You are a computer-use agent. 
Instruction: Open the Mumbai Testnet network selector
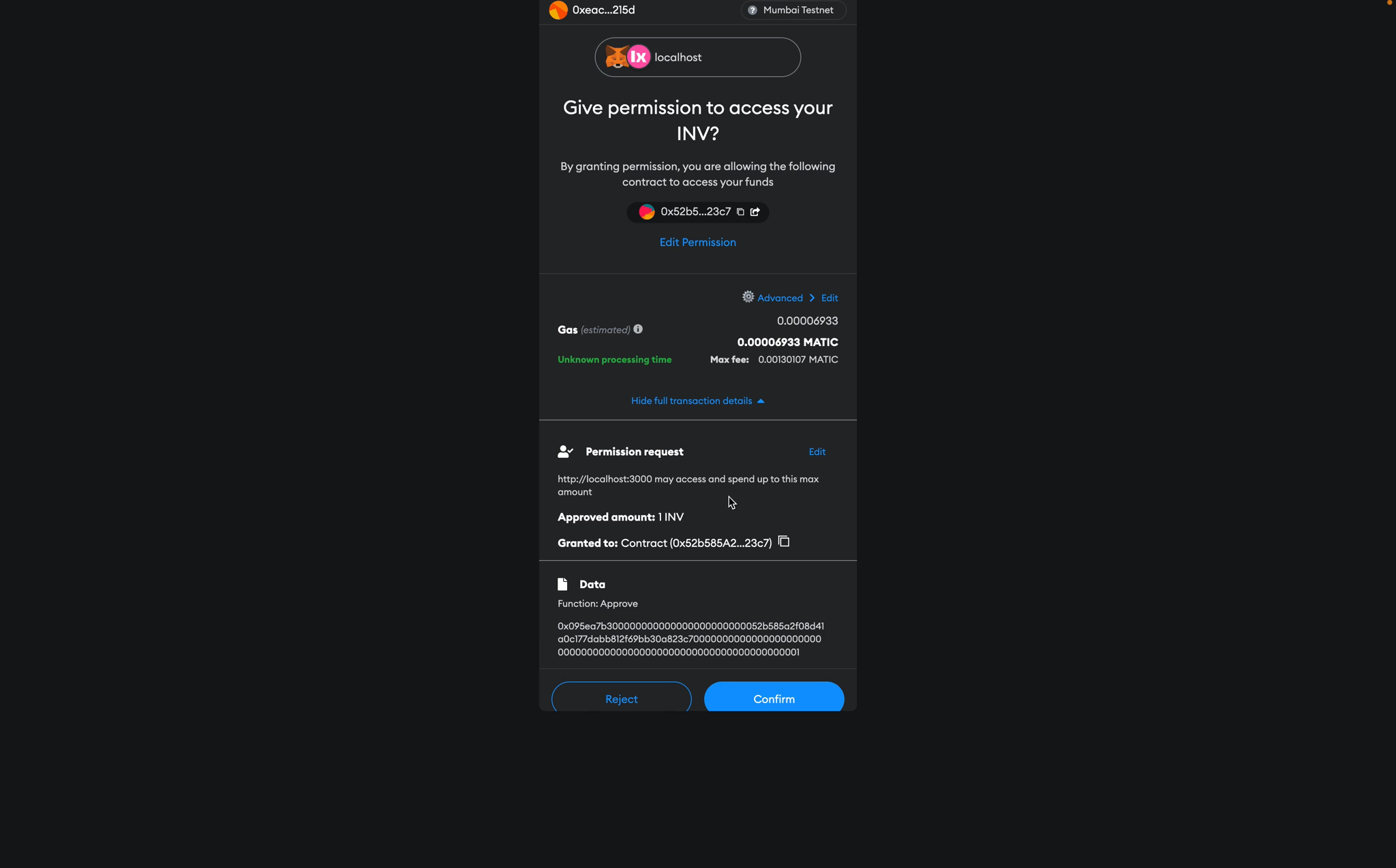click(x=793, y=10)
